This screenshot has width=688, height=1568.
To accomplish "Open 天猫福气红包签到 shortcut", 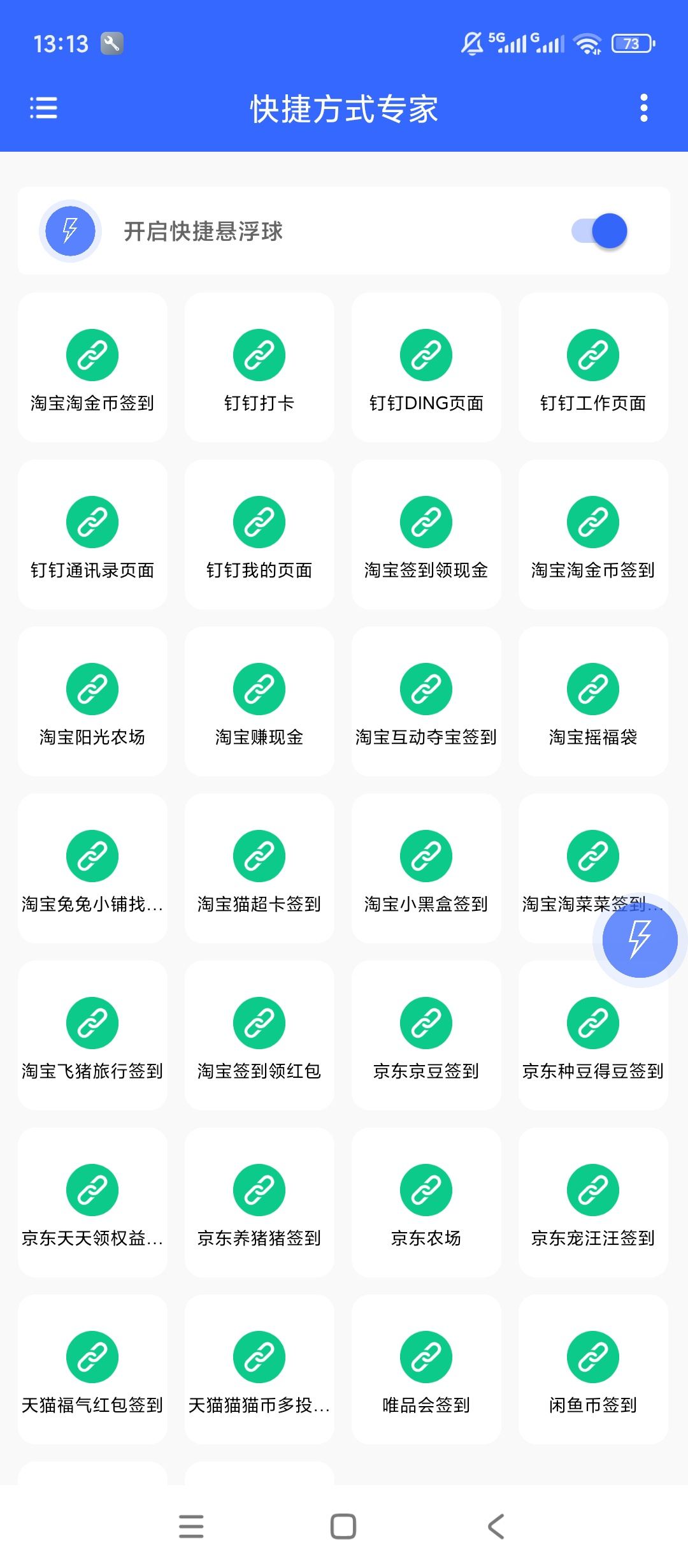I will (92, 1370).
